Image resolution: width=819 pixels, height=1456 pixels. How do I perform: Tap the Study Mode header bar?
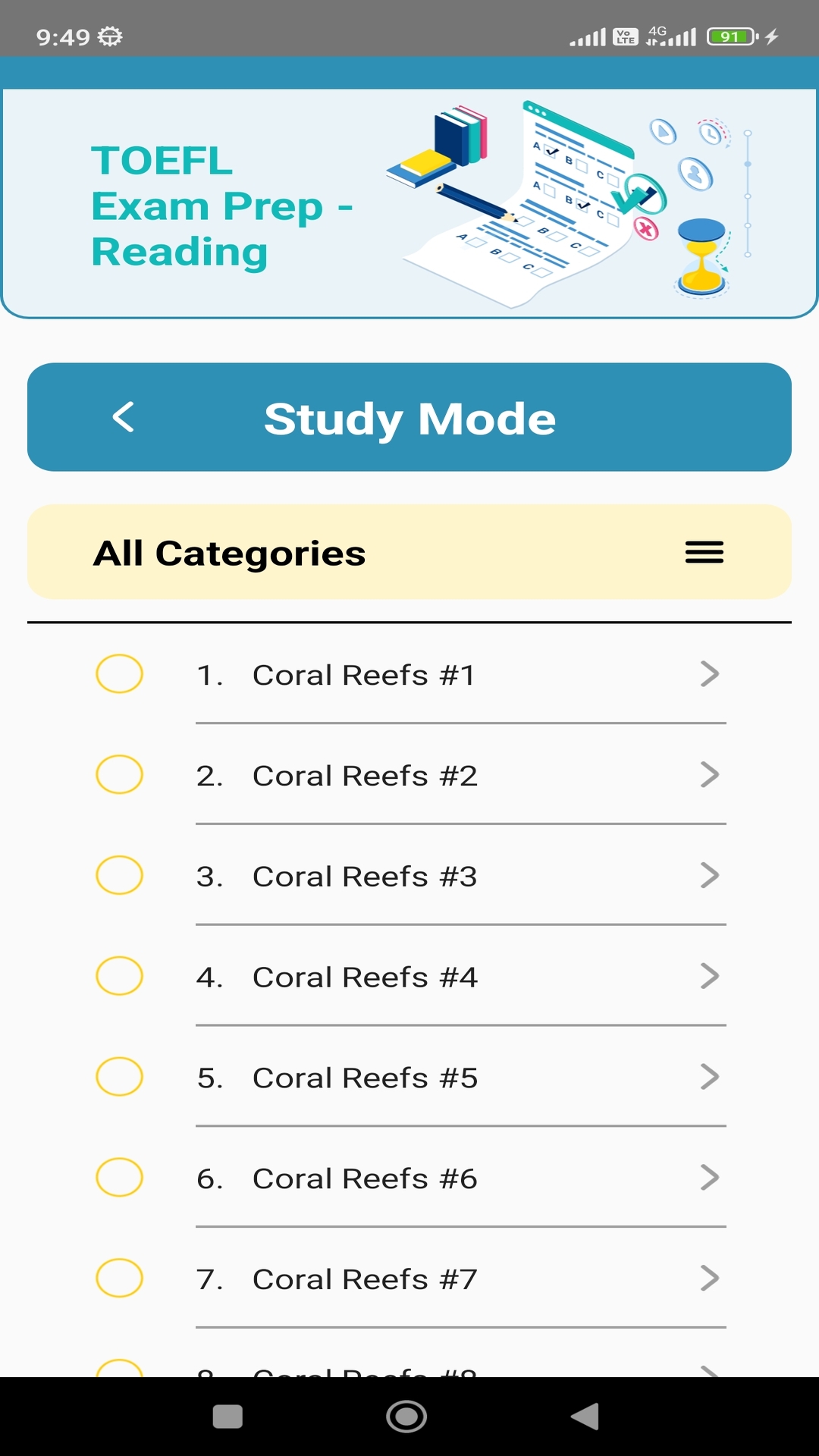click(x=409, y=418)
